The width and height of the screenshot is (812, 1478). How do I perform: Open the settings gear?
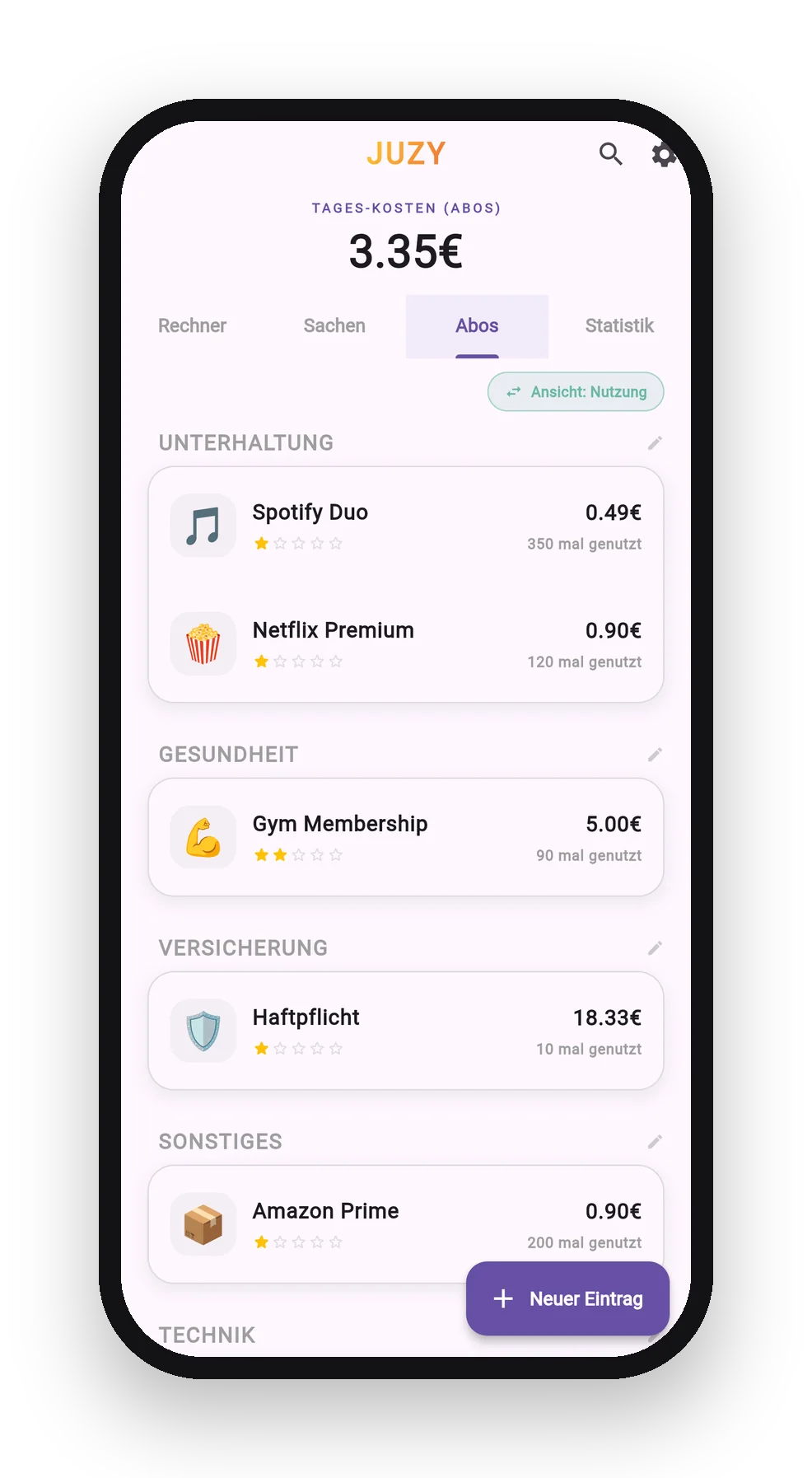(x=664, y=154)
